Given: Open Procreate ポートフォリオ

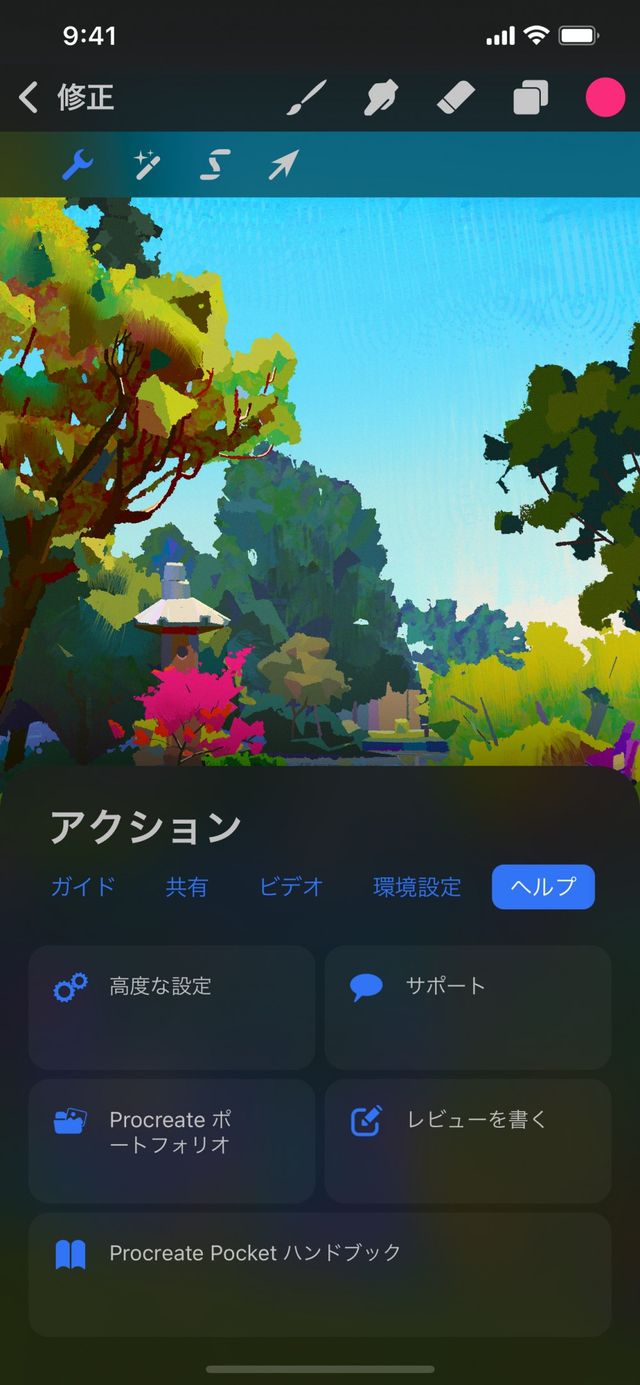Looking at the screenshot, I should (x=171, y=1140).
